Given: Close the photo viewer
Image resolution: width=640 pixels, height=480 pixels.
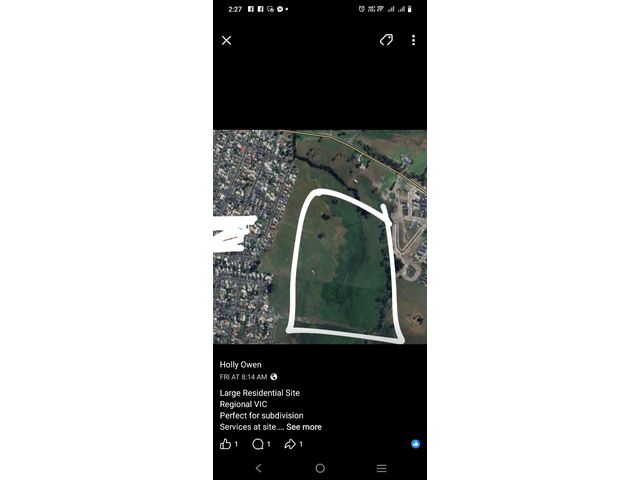Looking at the screenshot, I should [227, 40].
